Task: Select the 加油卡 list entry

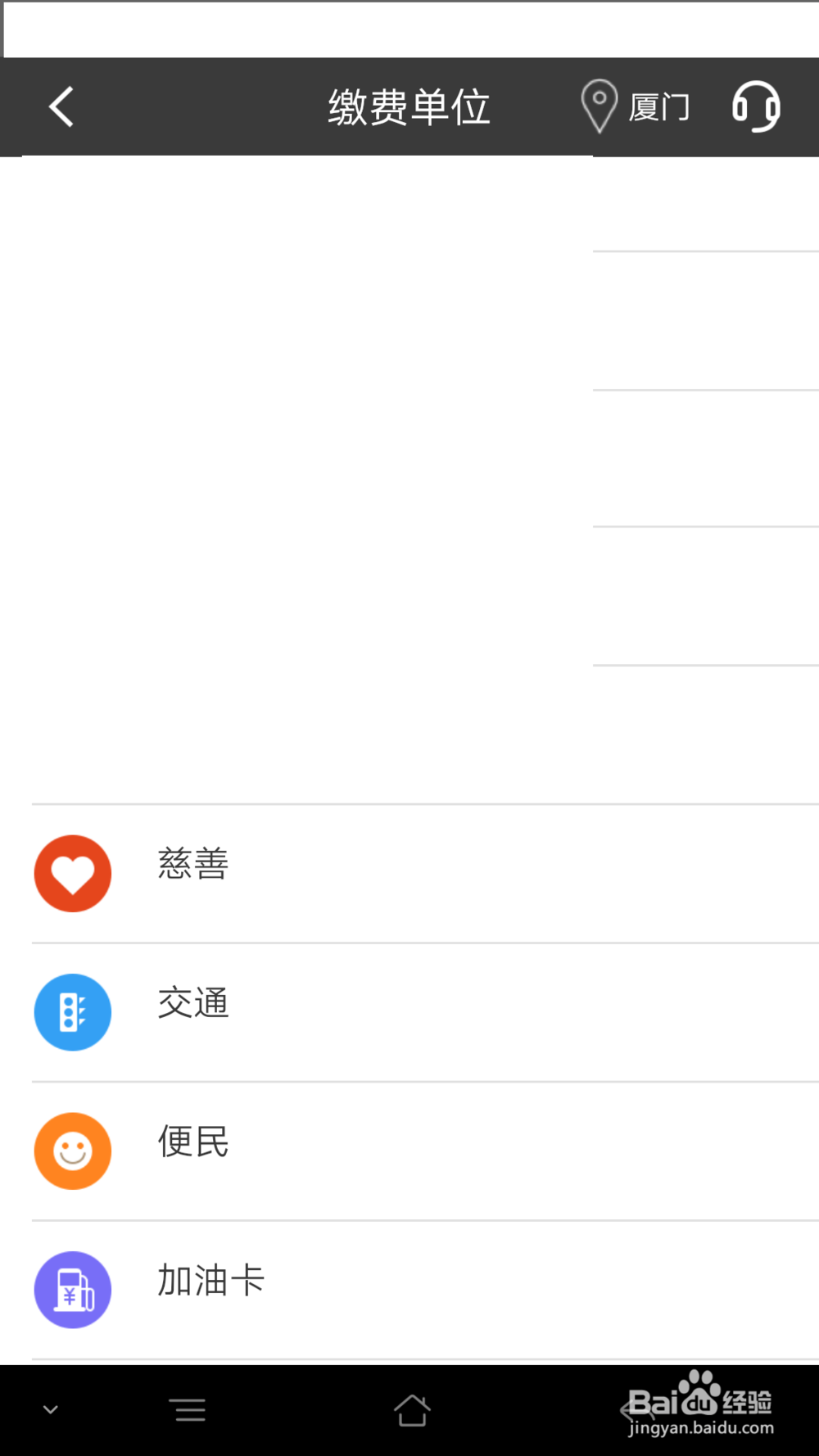Action: (x=209, y=1280)
